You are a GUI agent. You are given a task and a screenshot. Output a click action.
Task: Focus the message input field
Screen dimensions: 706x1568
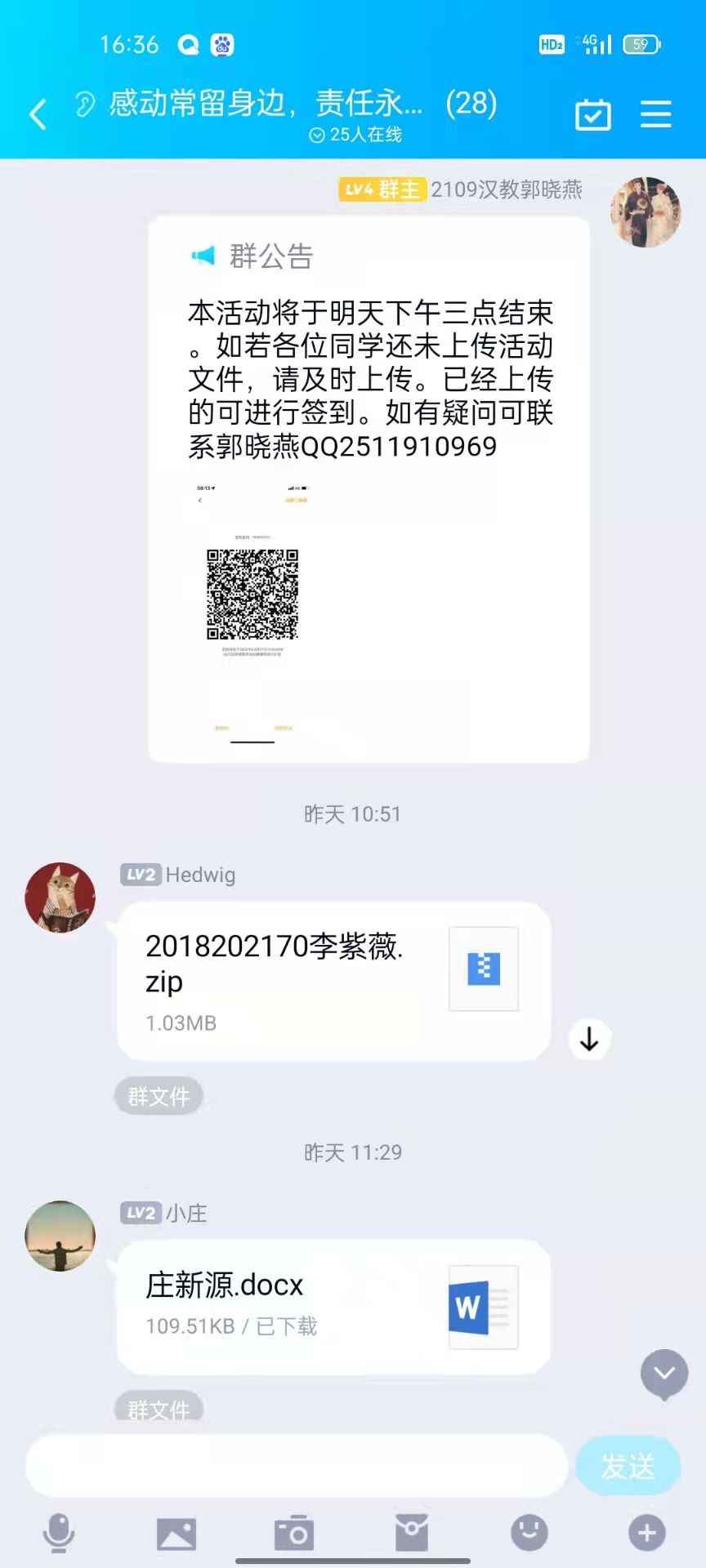pos(296,1466)
